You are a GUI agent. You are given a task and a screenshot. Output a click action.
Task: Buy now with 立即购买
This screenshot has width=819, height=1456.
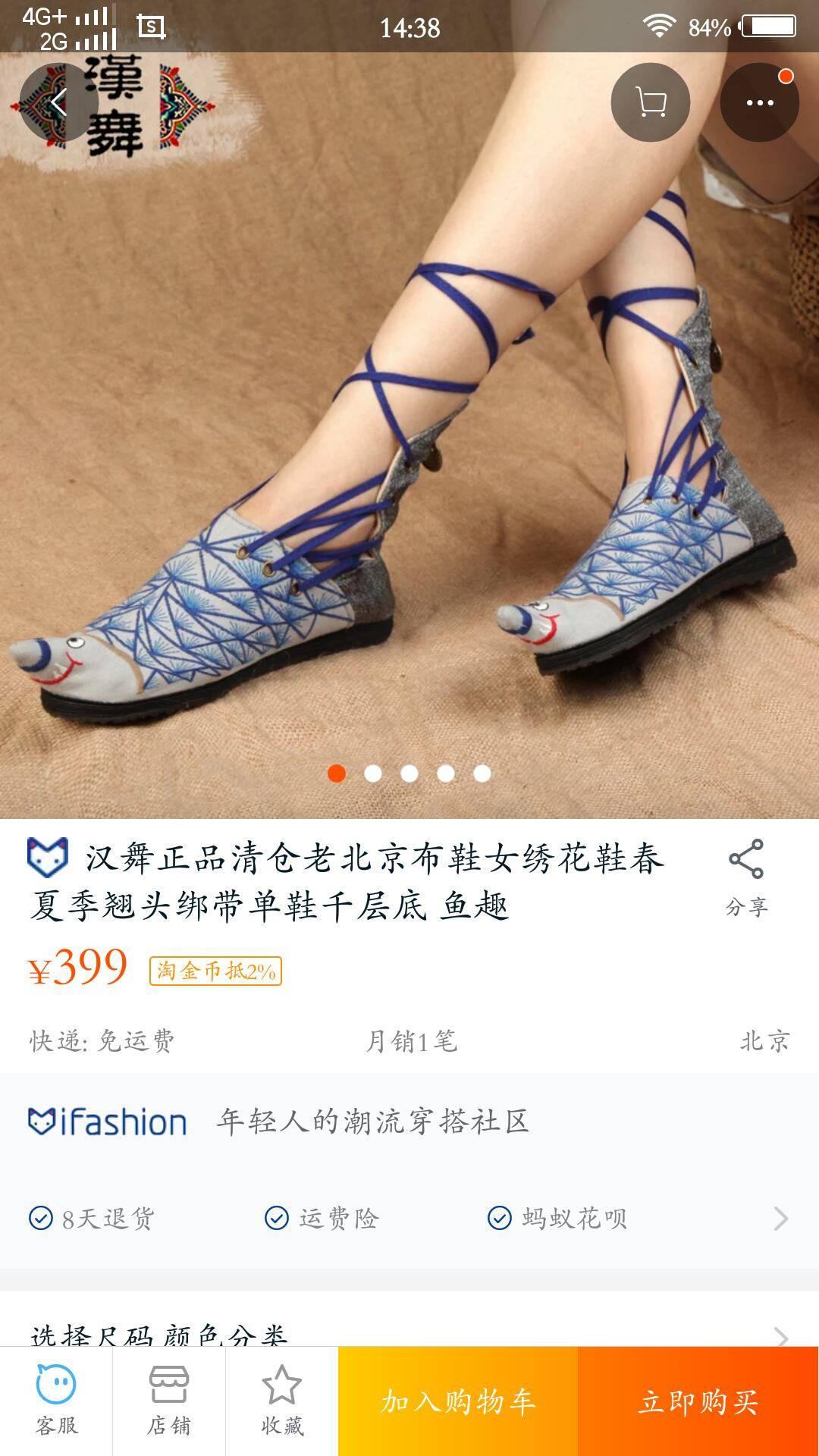point(698,1401)
